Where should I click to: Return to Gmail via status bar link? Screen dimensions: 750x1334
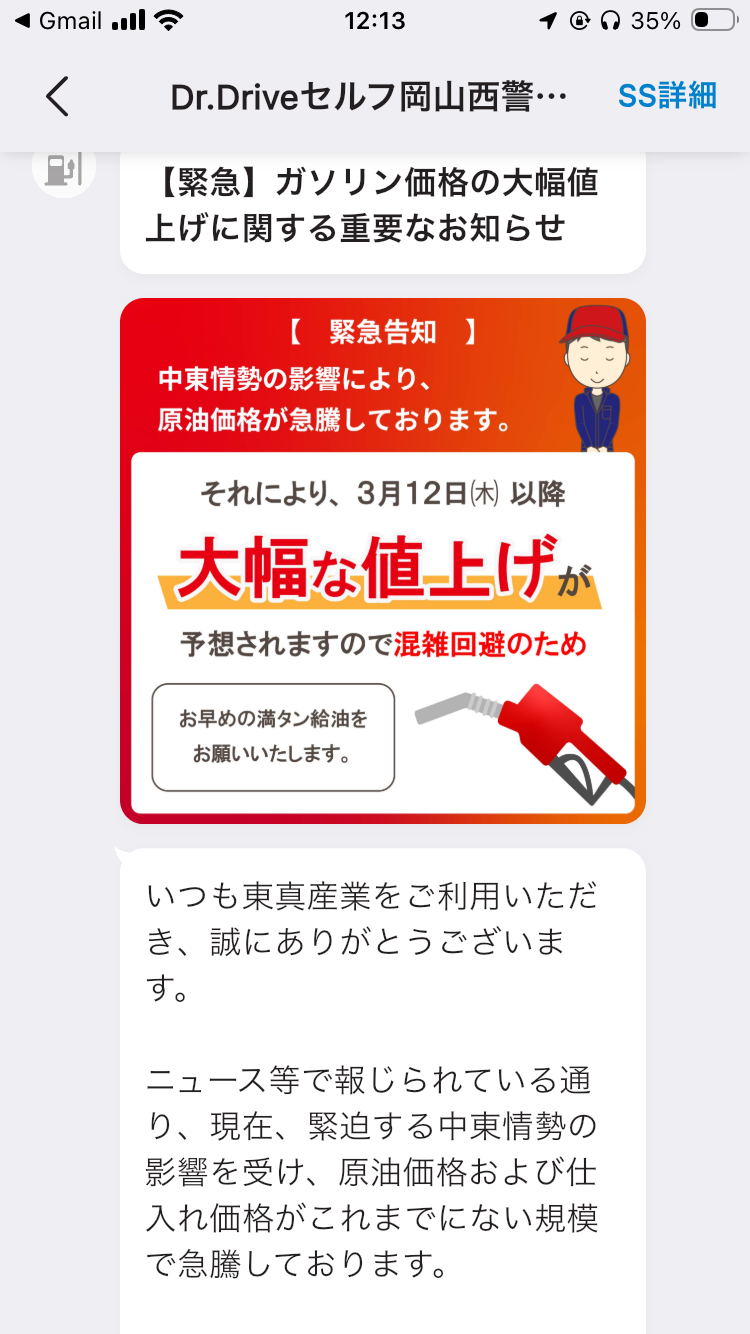60,21
